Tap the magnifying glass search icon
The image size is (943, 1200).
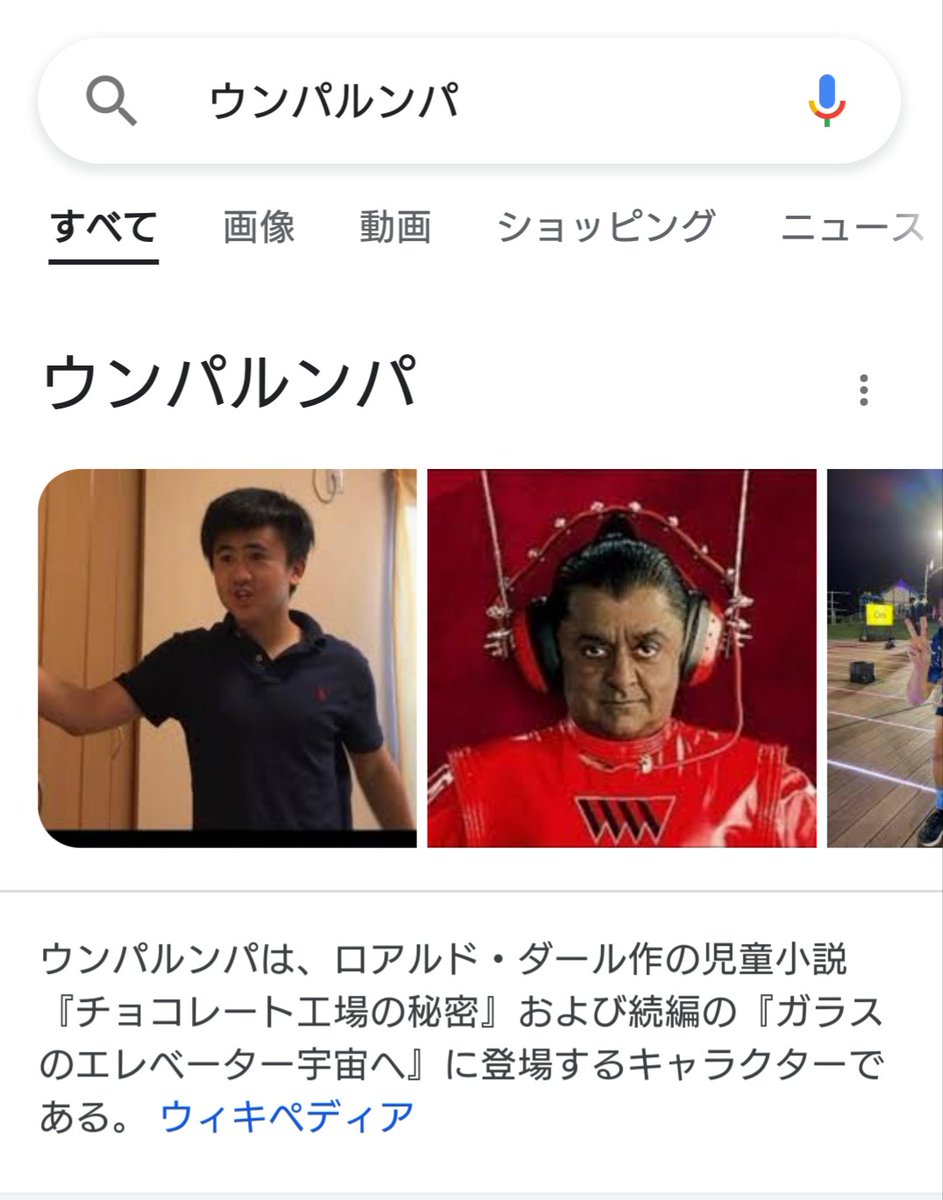coord(111,101)
